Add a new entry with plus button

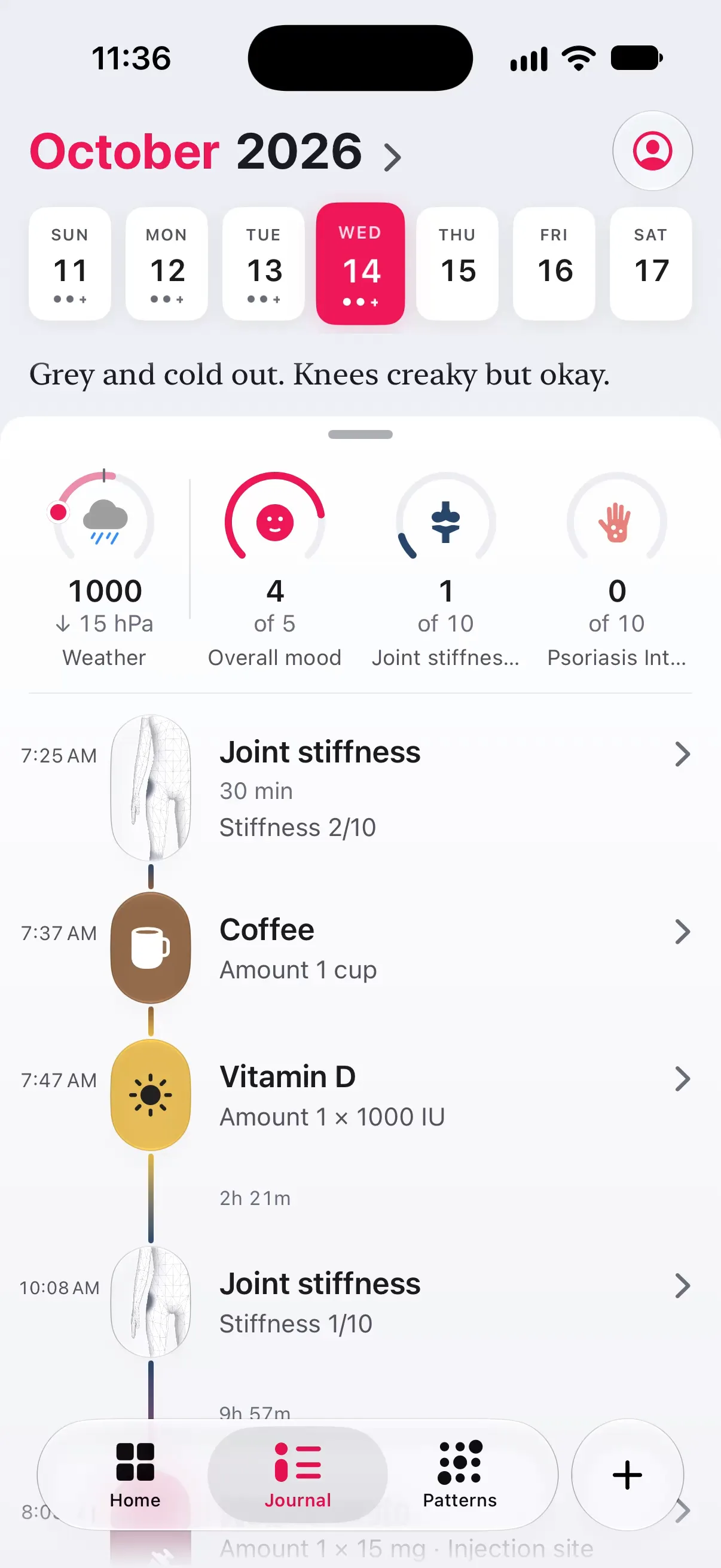pos(627,1474)
